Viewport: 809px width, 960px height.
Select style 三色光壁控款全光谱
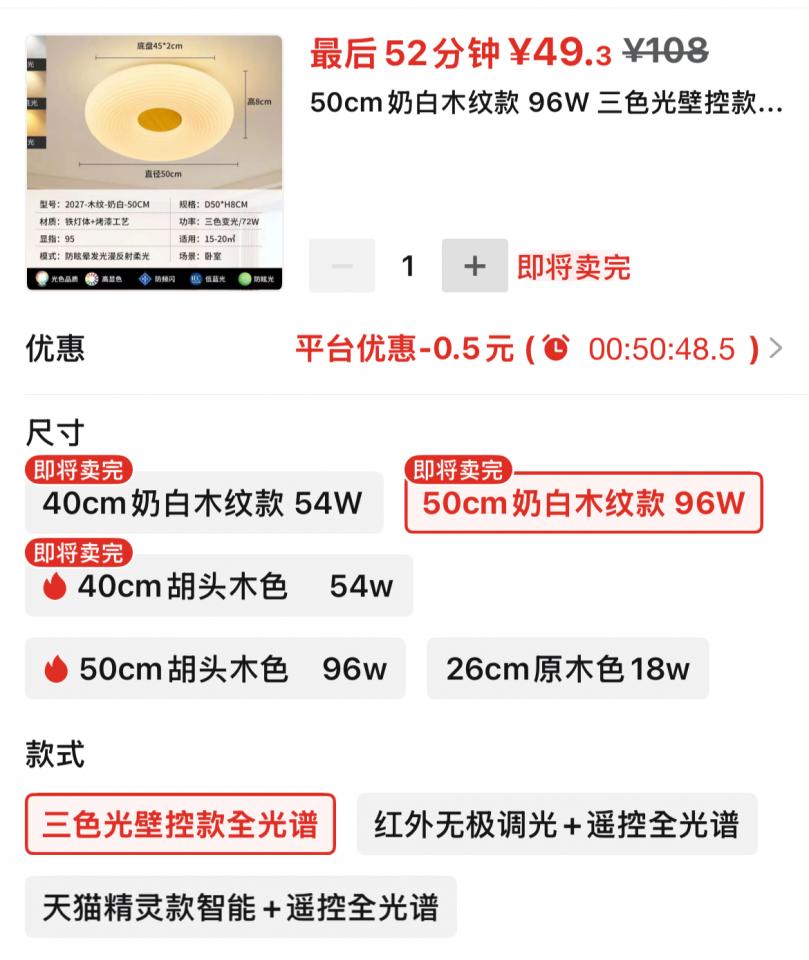180,824
